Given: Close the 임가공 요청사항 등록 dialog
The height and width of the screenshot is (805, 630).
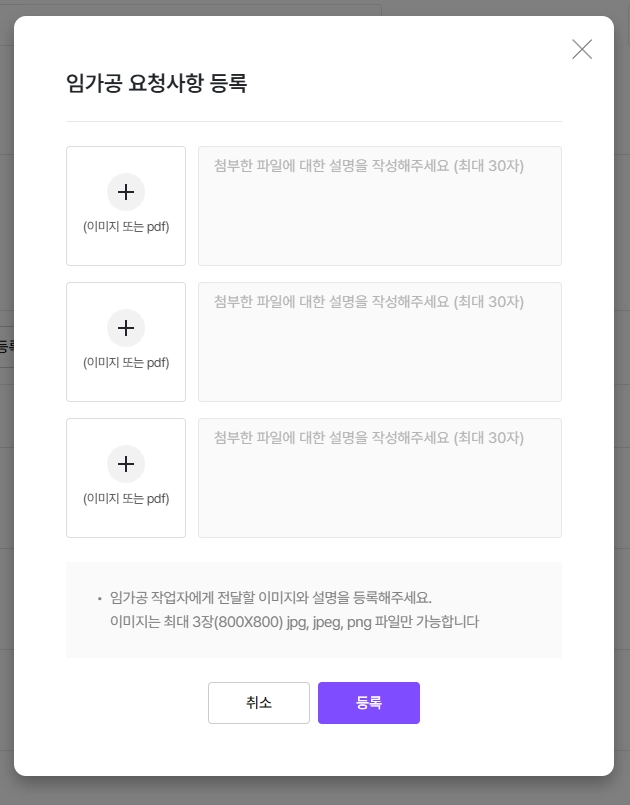Looking at the screenshot, I should point(582,49).
